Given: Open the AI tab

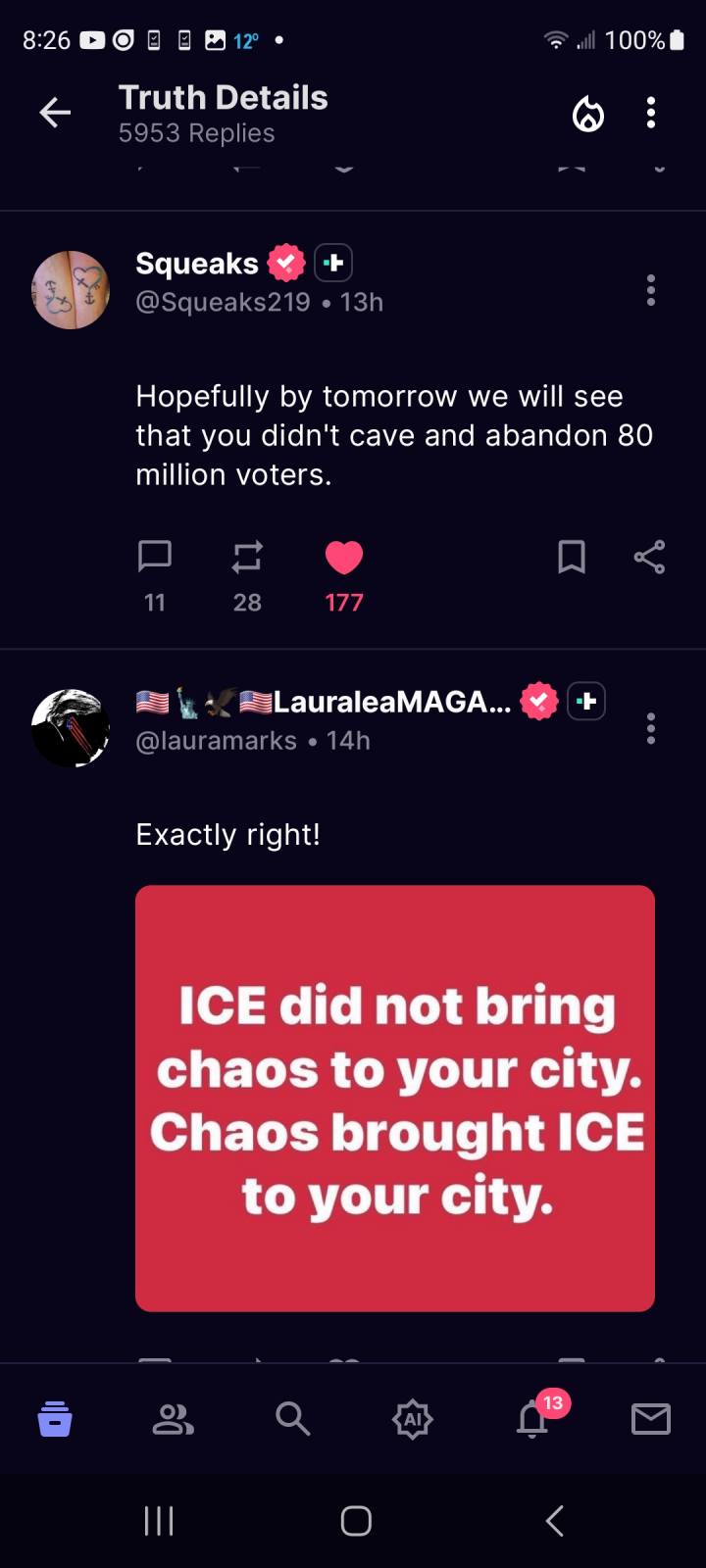Looking at the screenshot, I should click(413, 1418).
